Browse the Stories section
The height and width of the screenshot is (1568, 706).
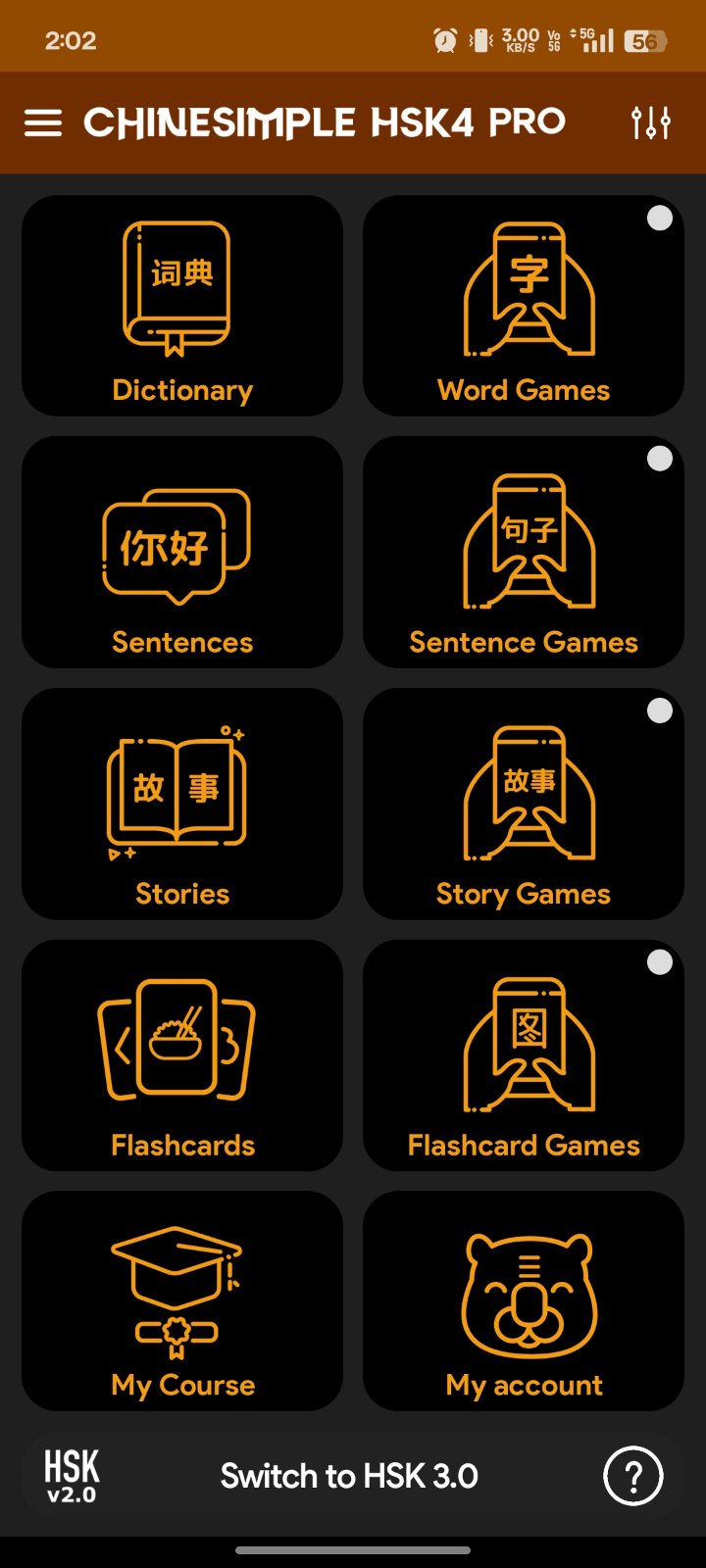tap(182, 805)
